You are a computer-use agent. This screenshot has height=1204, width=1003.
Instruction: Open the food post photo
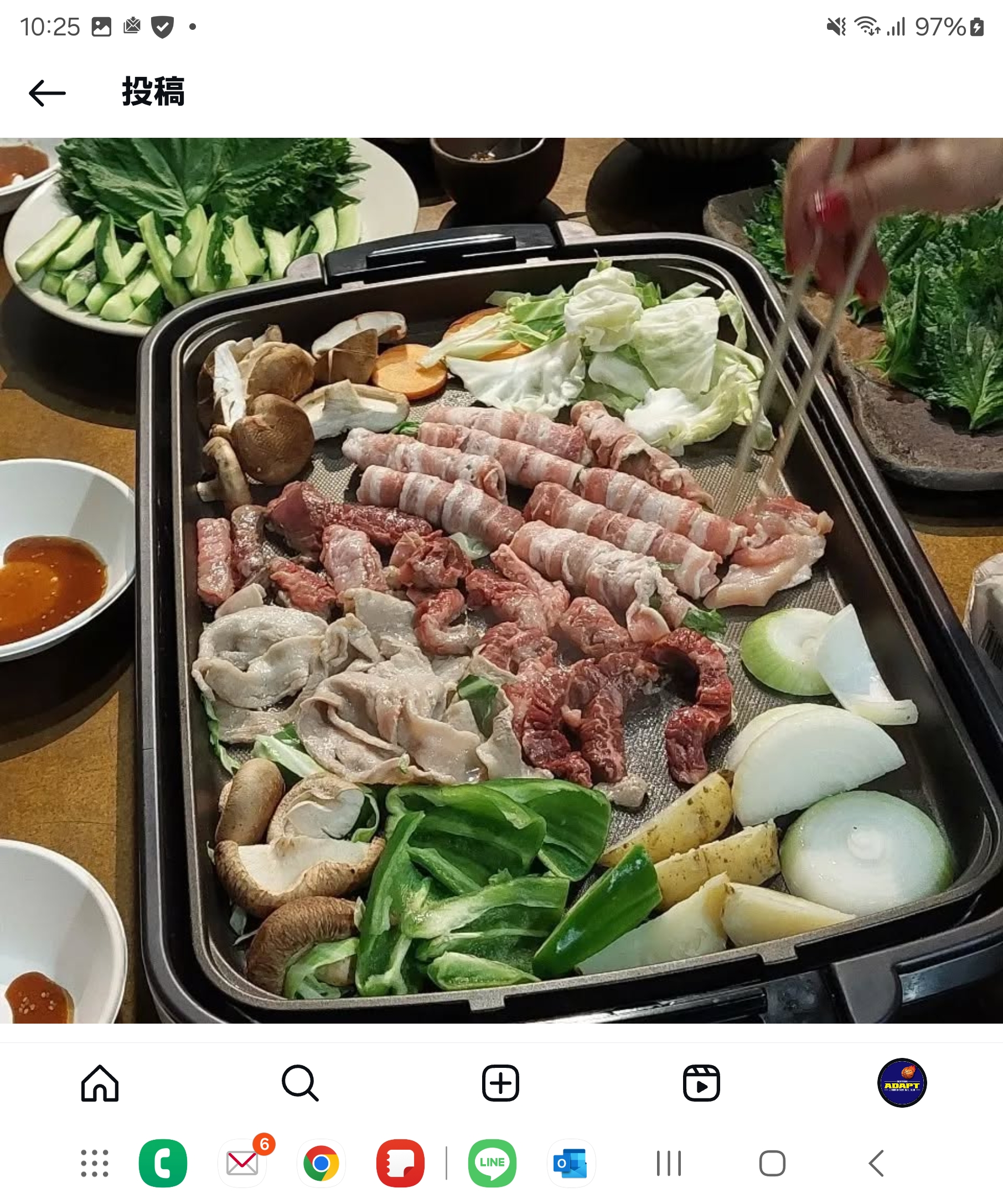(501, 579)
